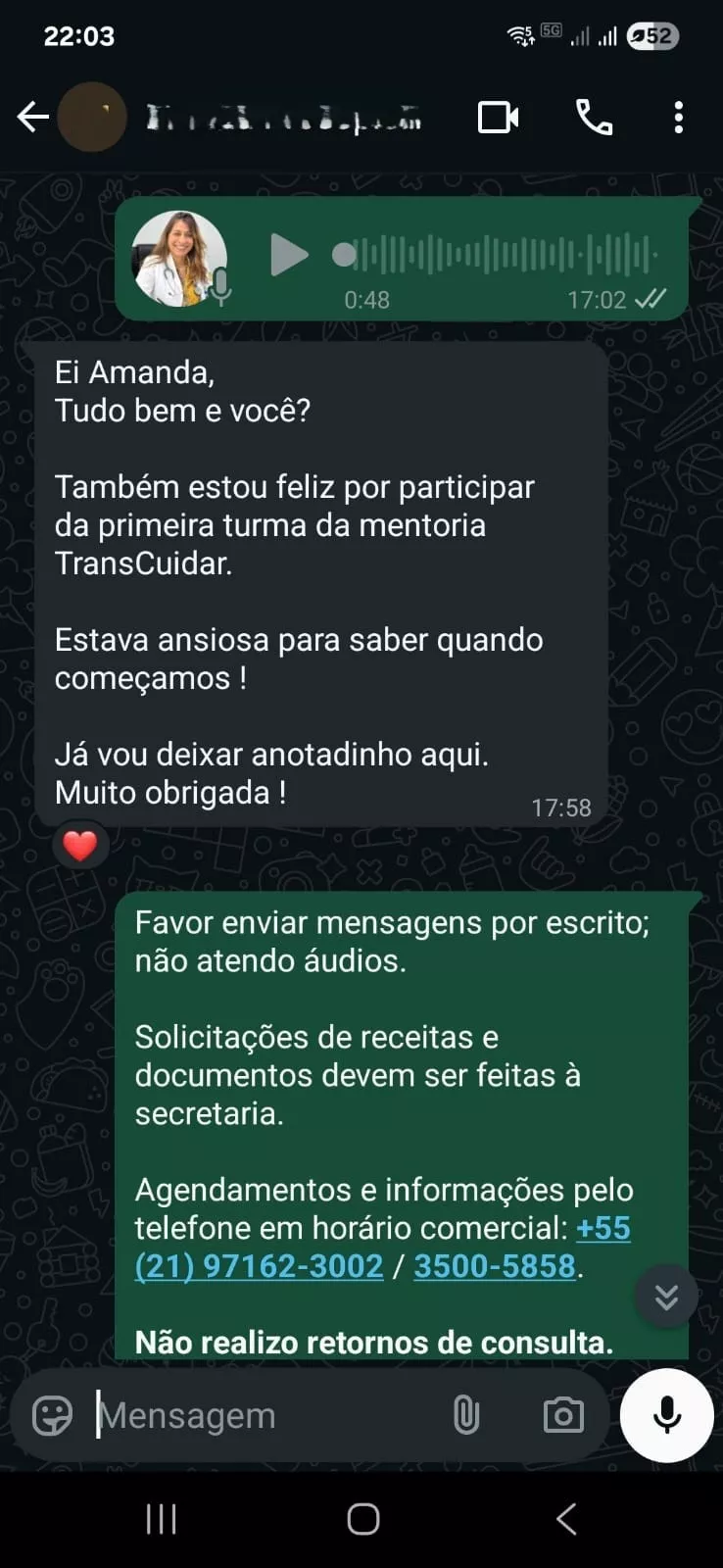Start a voice call
This screenshot has width=723, height=1568.
[x=594, y=118]
